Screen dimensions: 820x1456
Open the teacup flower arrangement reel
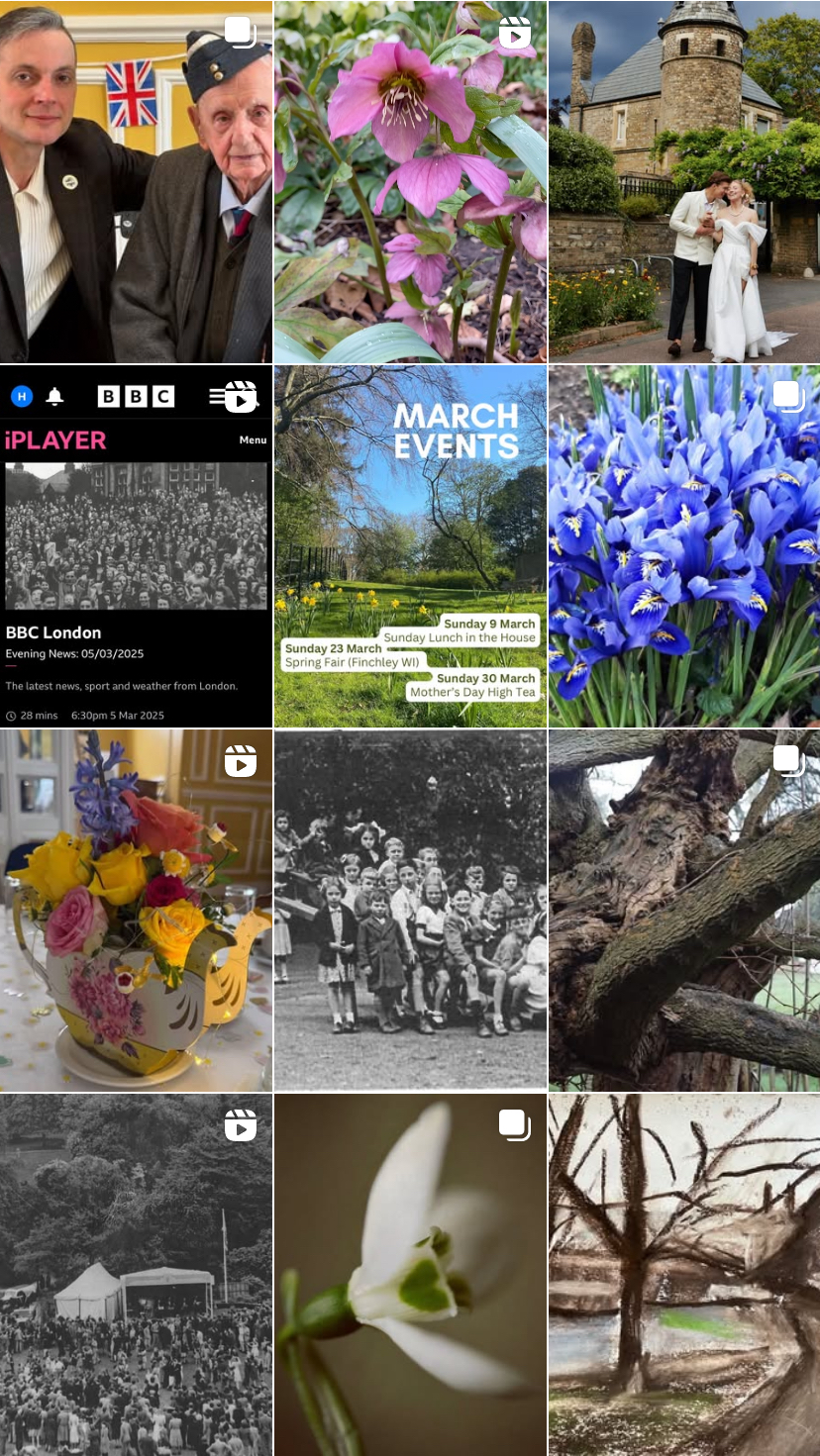pyautogui.click(x=136, y=911)
